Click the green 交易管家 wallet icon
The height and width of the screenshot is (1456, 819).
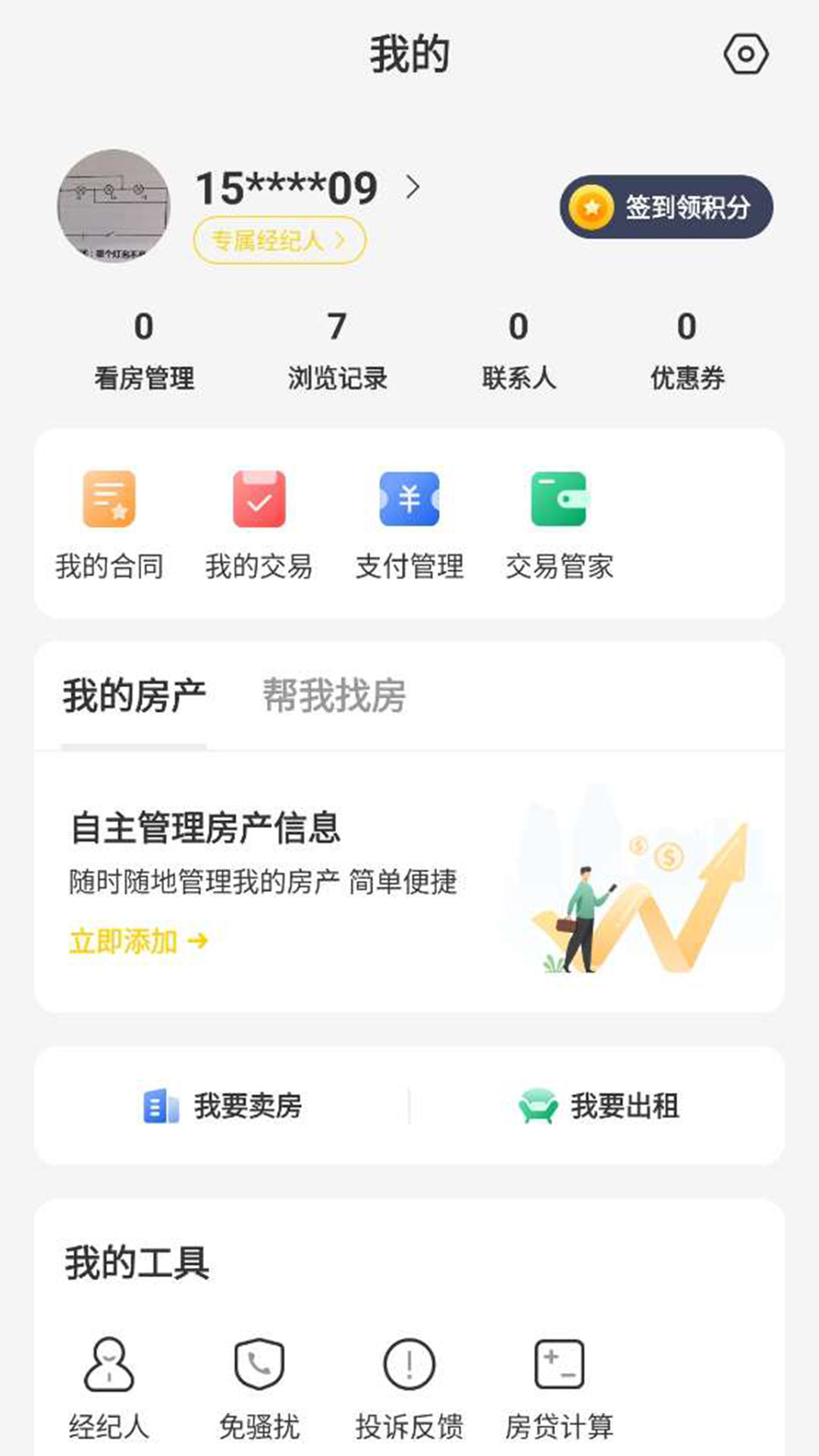[559, 497]
